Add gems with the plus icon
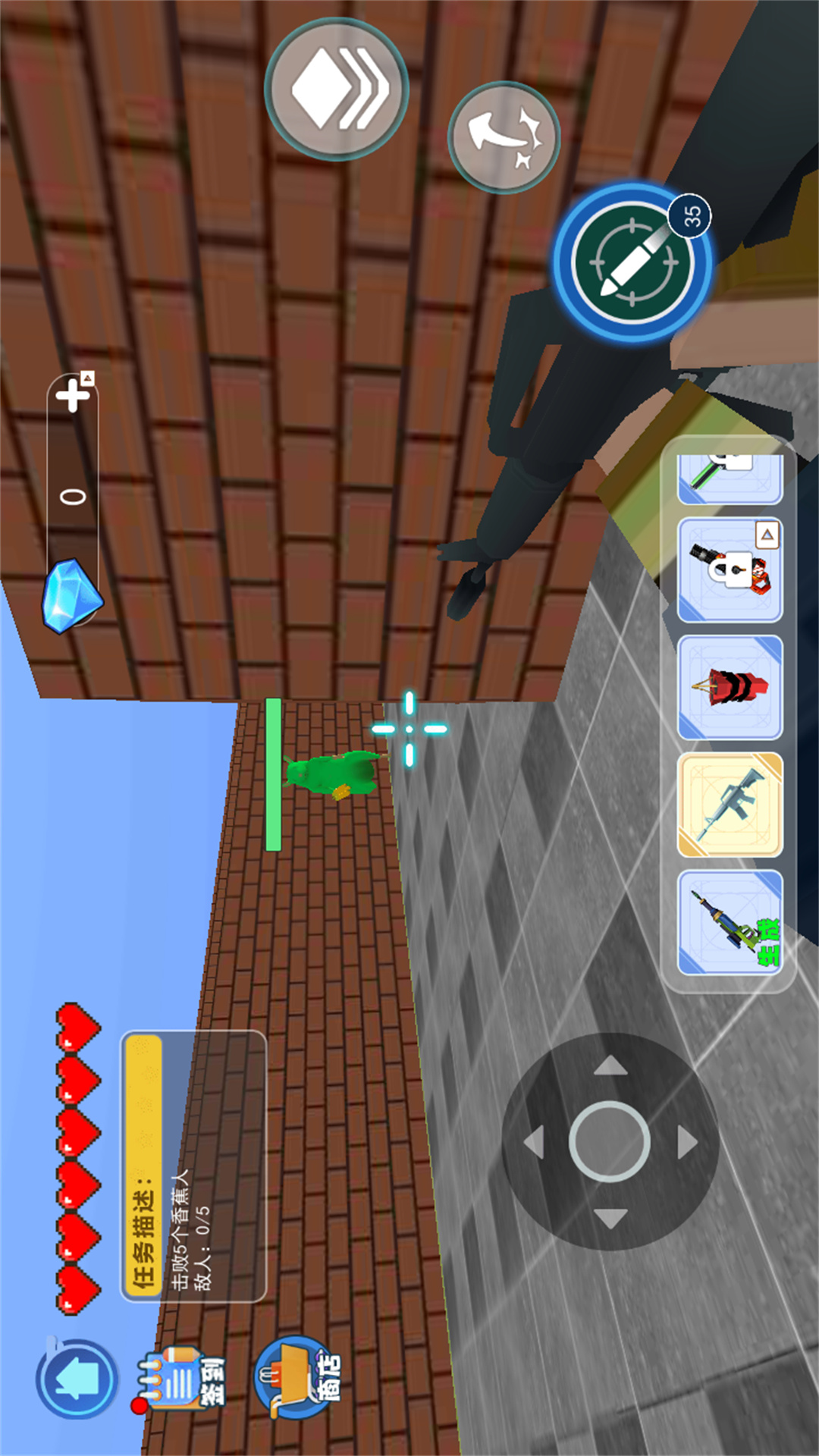Viewport: 819px width, 1456px height. (x=74, y=393)
